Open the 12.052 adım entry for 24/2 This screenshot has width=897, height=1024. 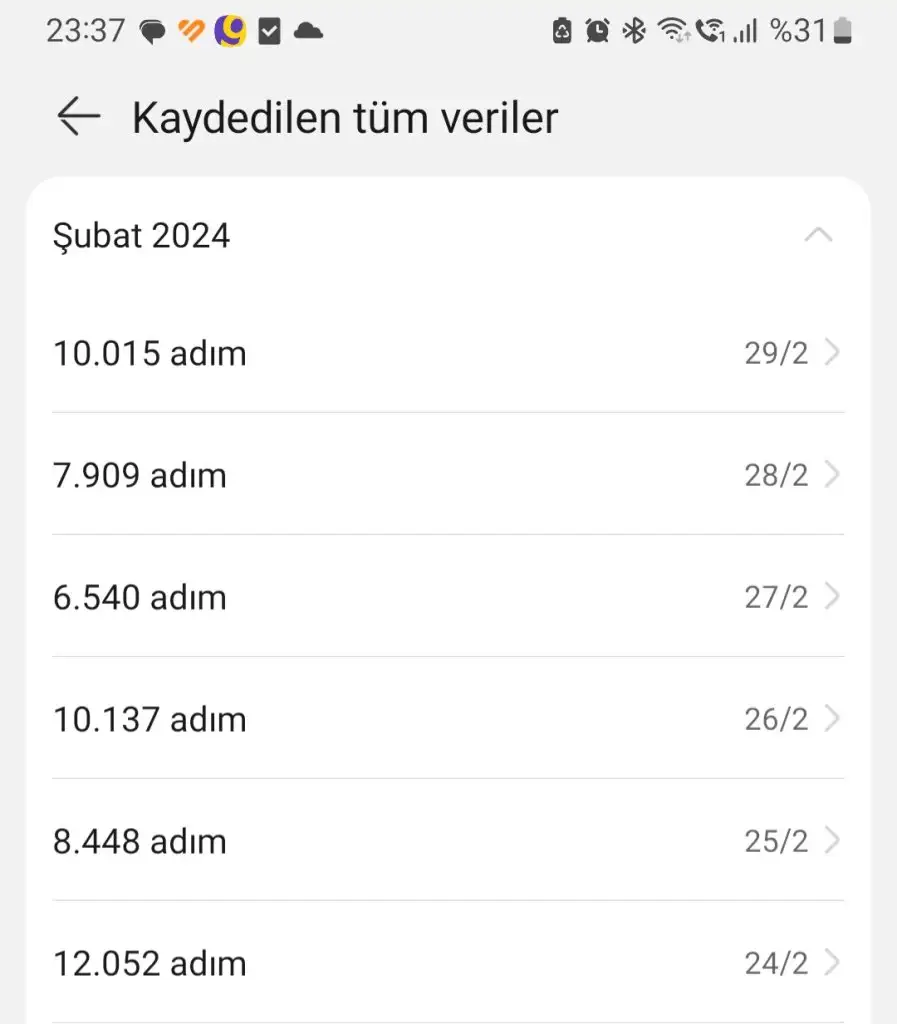tap(448, 963)
